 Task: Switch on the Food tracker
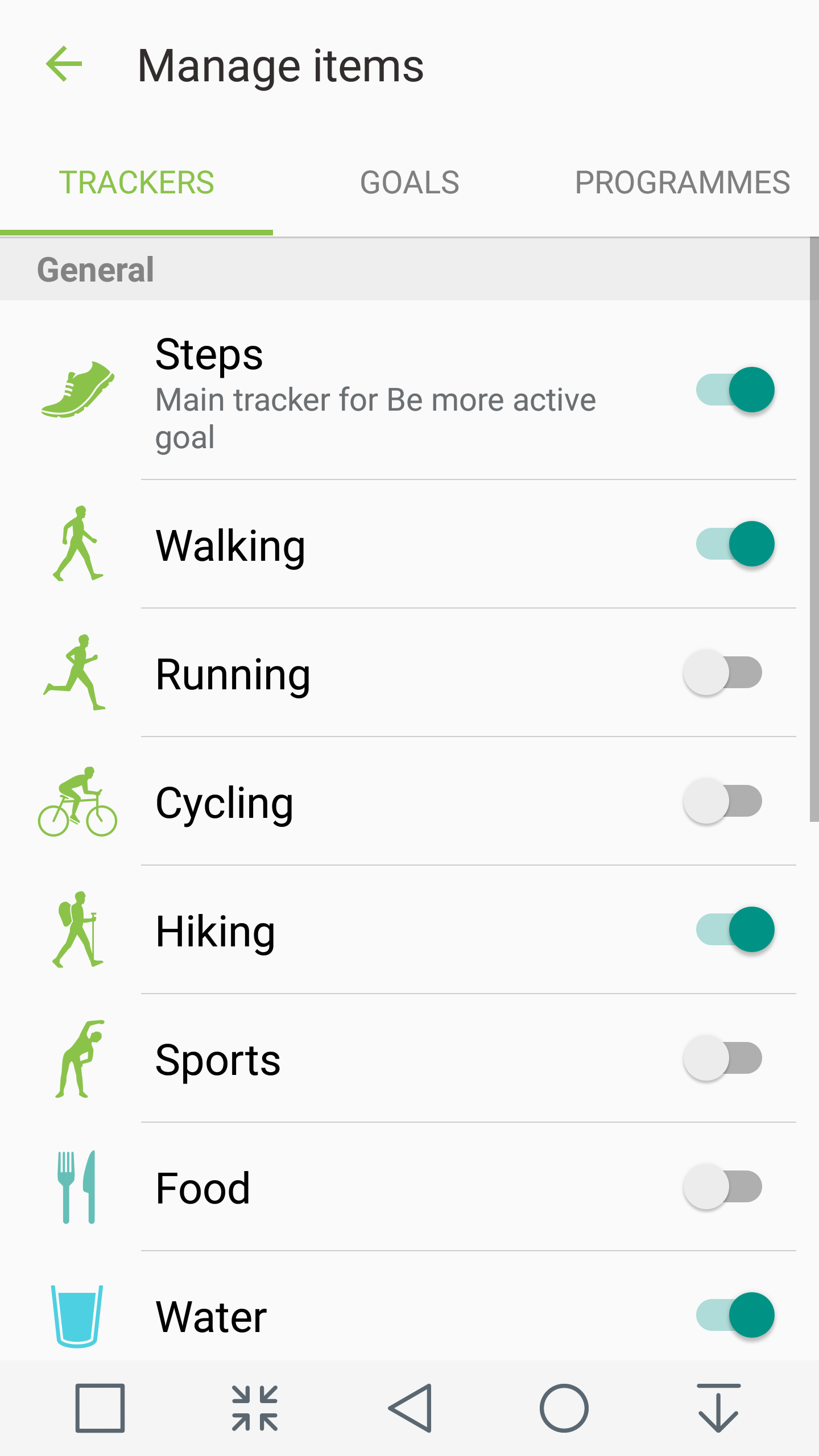tap(723, 1187)
